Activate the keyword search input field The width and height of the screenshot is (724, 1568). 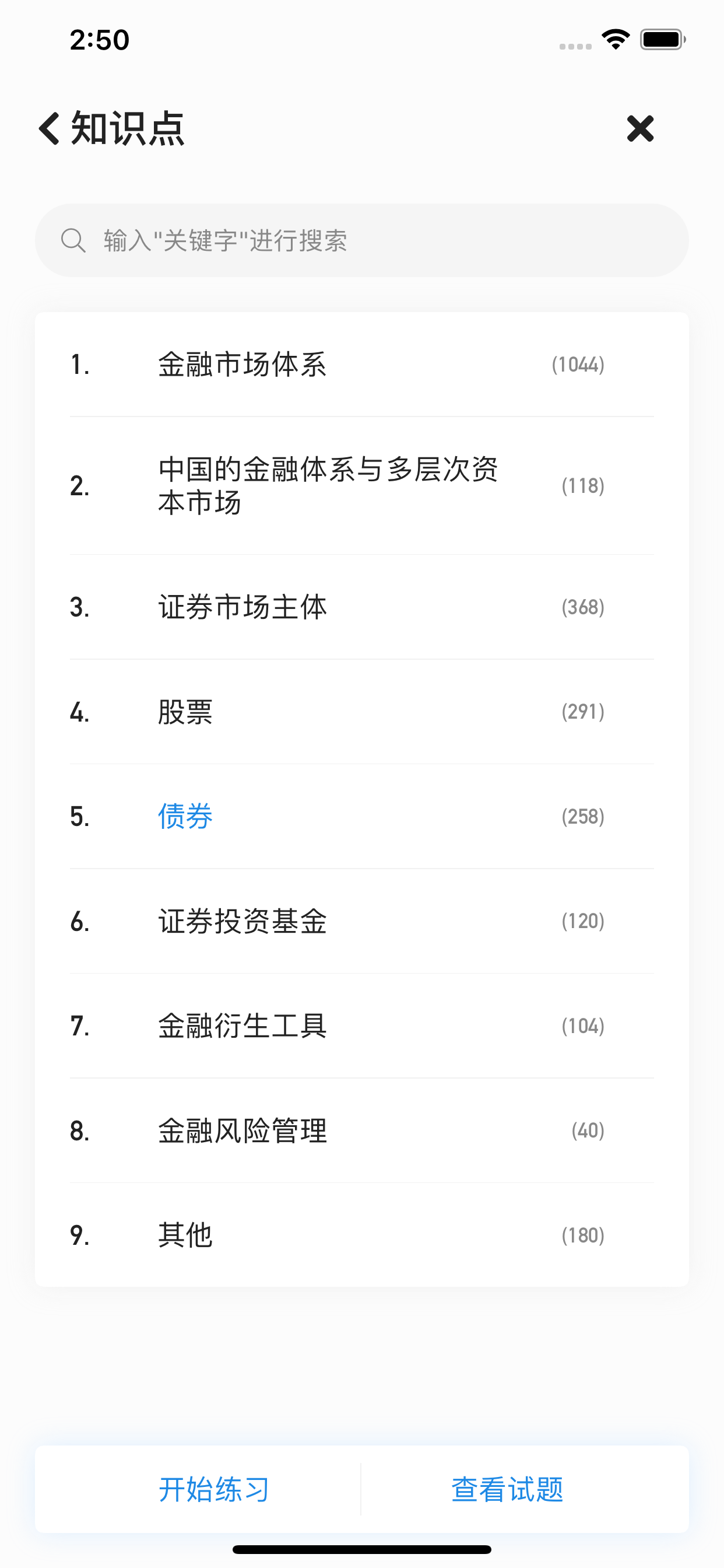(x=362, y=240)
